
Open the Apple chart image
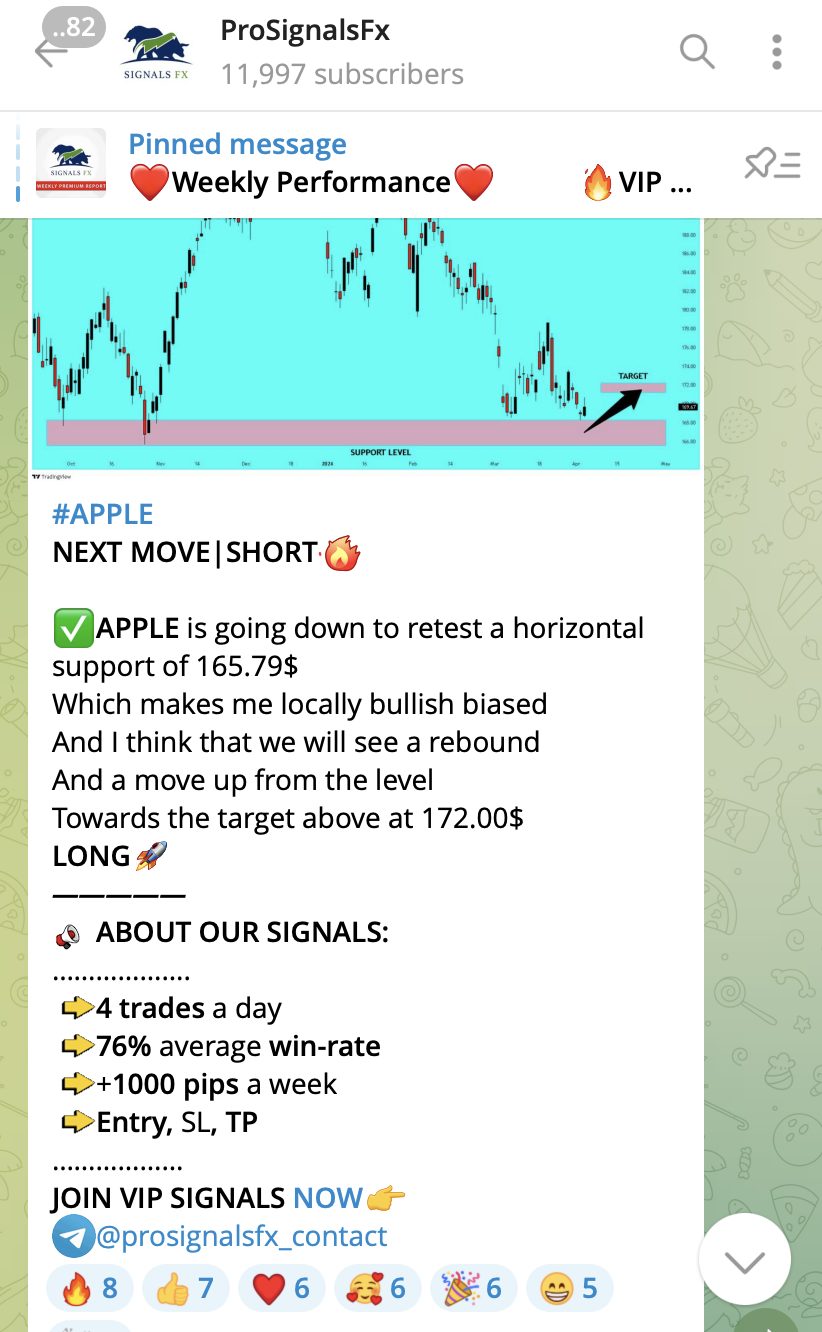366,340
